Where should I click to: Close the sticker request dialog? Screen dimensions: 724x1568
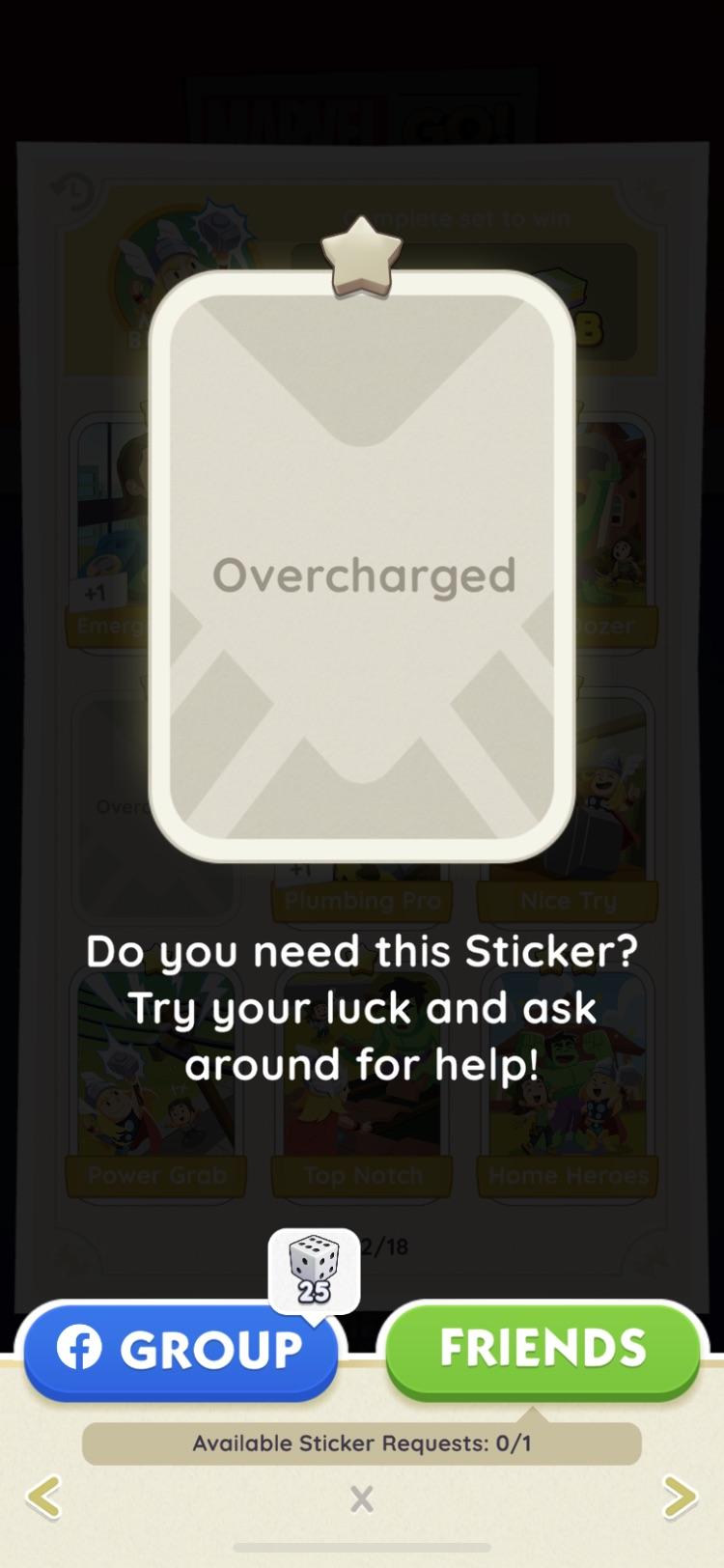361,1498
